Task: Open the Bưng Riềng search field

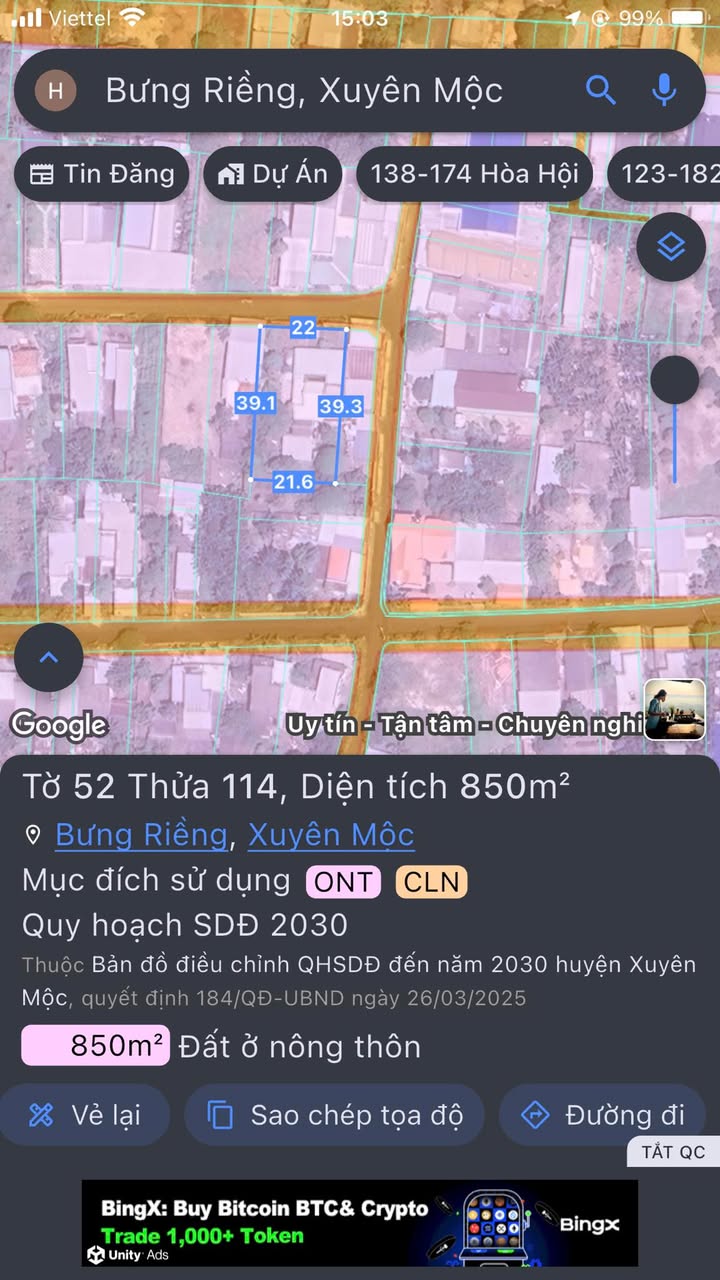Action: click(320, 91)
